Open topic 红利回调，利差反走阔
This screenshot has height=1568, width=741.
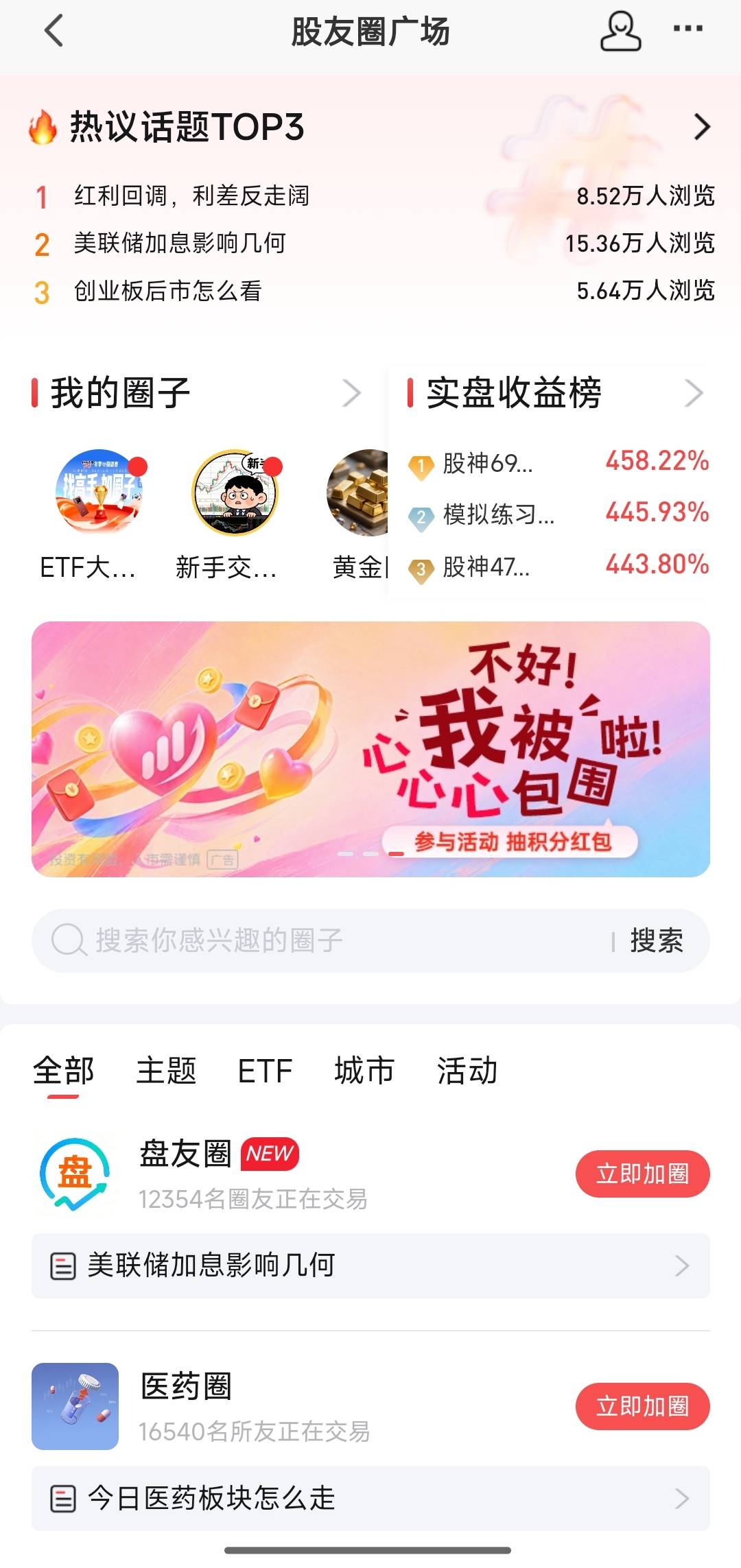click(192, 196)
